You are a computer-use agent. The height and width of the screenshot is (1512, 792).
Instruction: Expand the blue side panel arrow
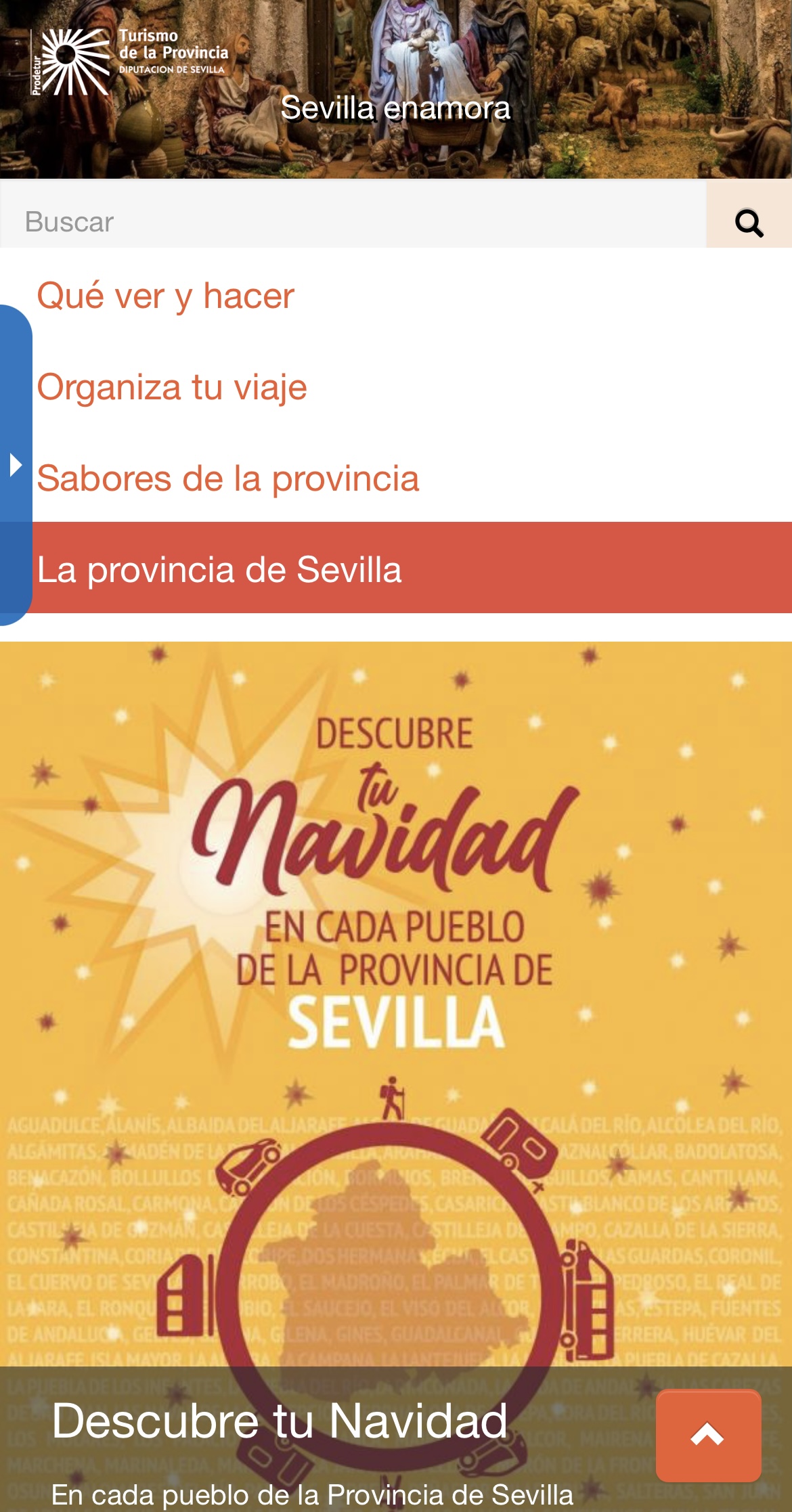(16, 465)
